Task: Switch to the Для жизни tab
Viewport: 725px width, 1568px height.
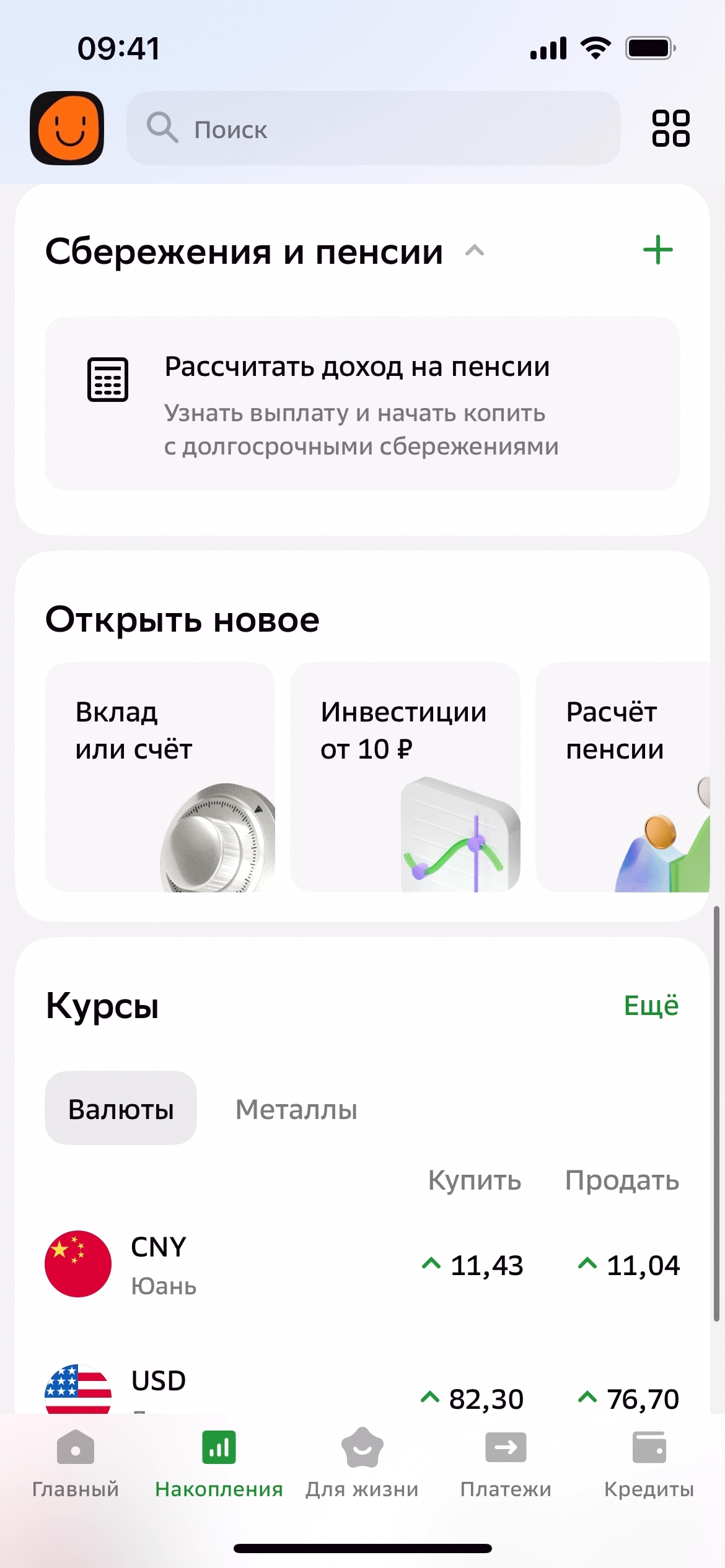Action: point(362,1463)
